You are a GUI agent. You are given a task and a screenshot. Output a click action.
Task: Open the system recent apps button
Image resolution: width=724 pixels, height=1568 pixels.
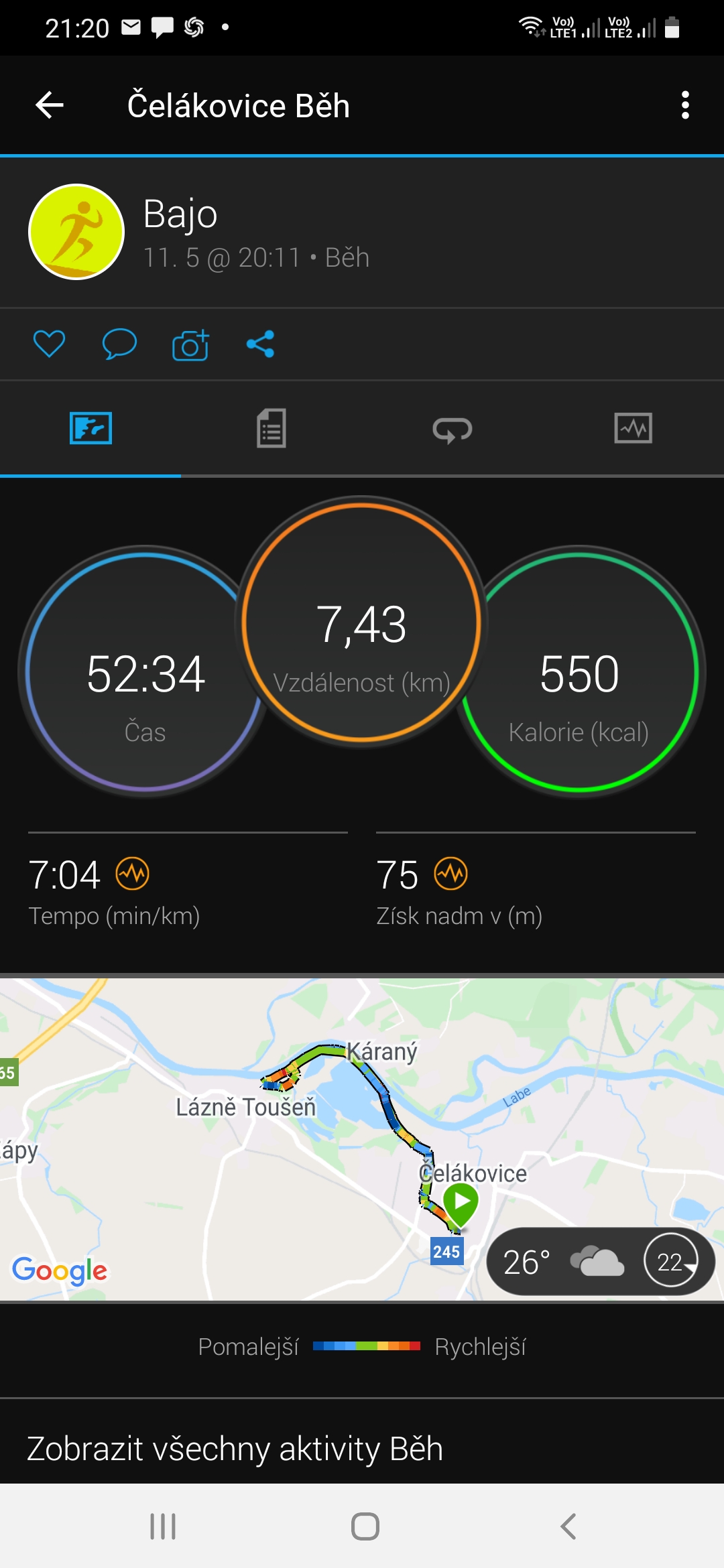tap(163, 1526)
